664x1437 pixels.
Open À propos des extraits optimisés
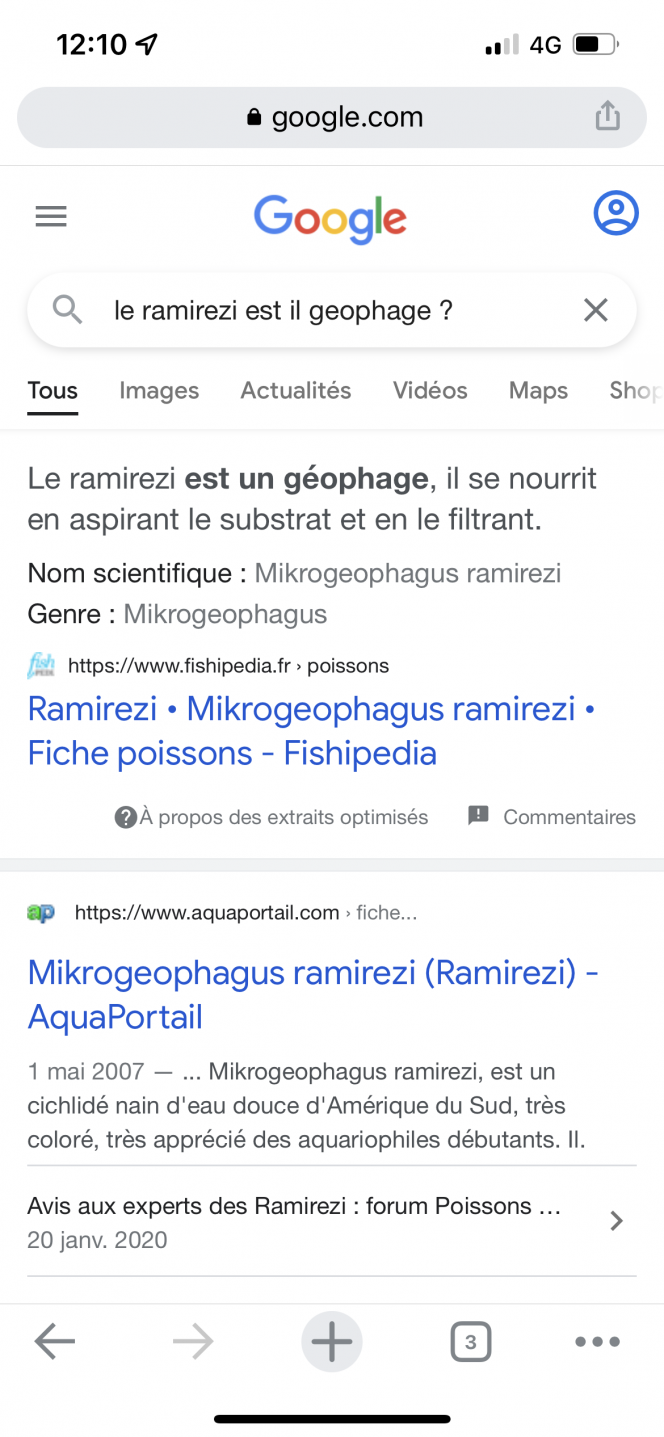[x=271, y=817]
